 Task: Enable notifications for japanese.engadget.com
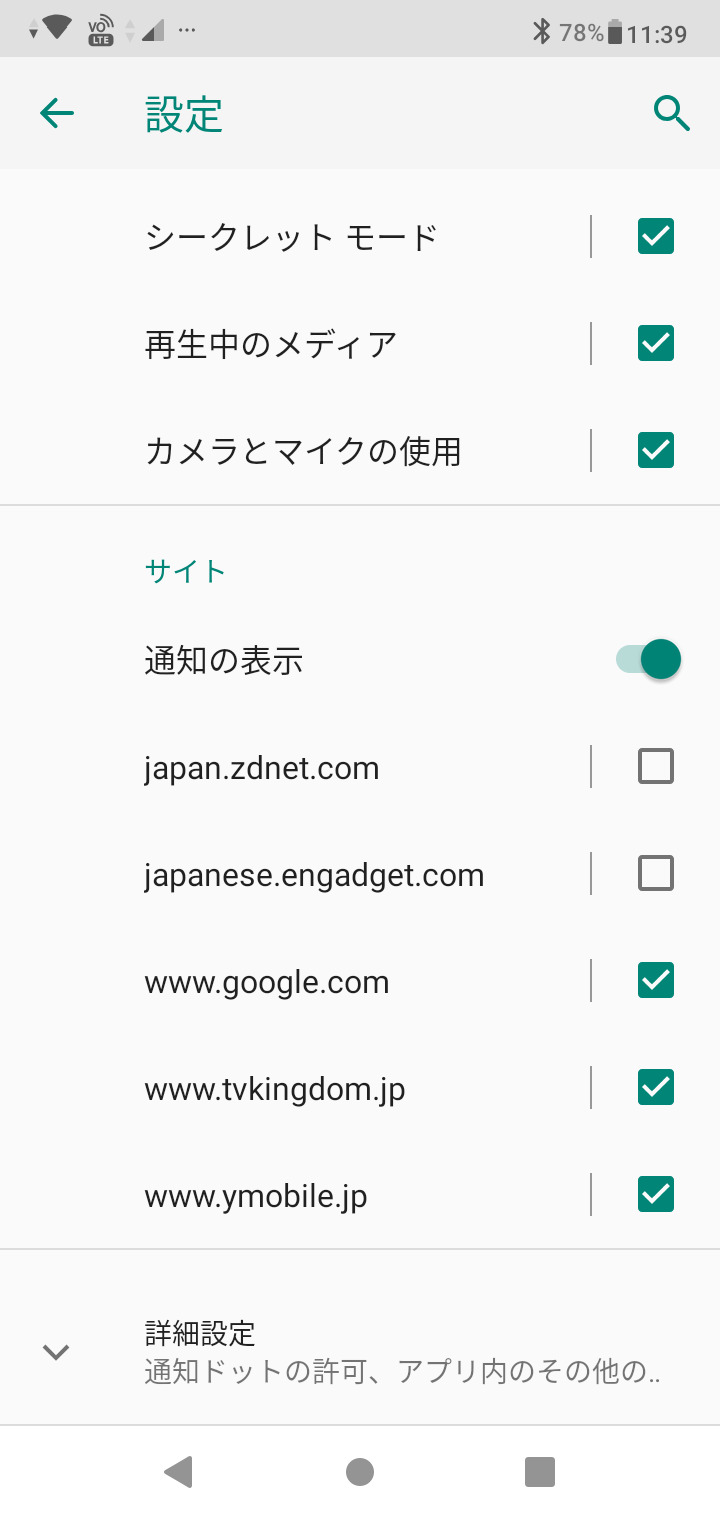[x=656, y=874]
